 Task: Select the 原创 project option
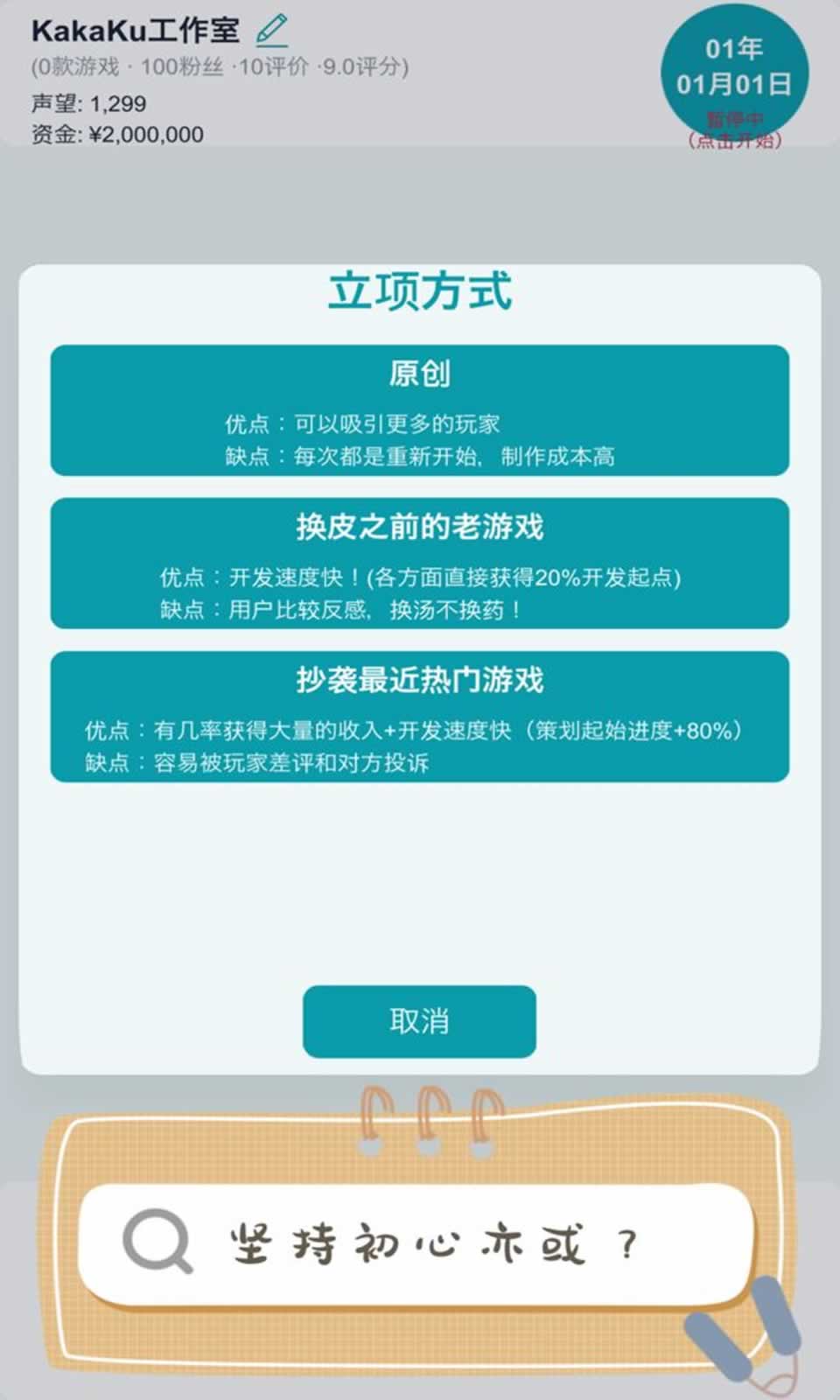click(x=418, y=411)
